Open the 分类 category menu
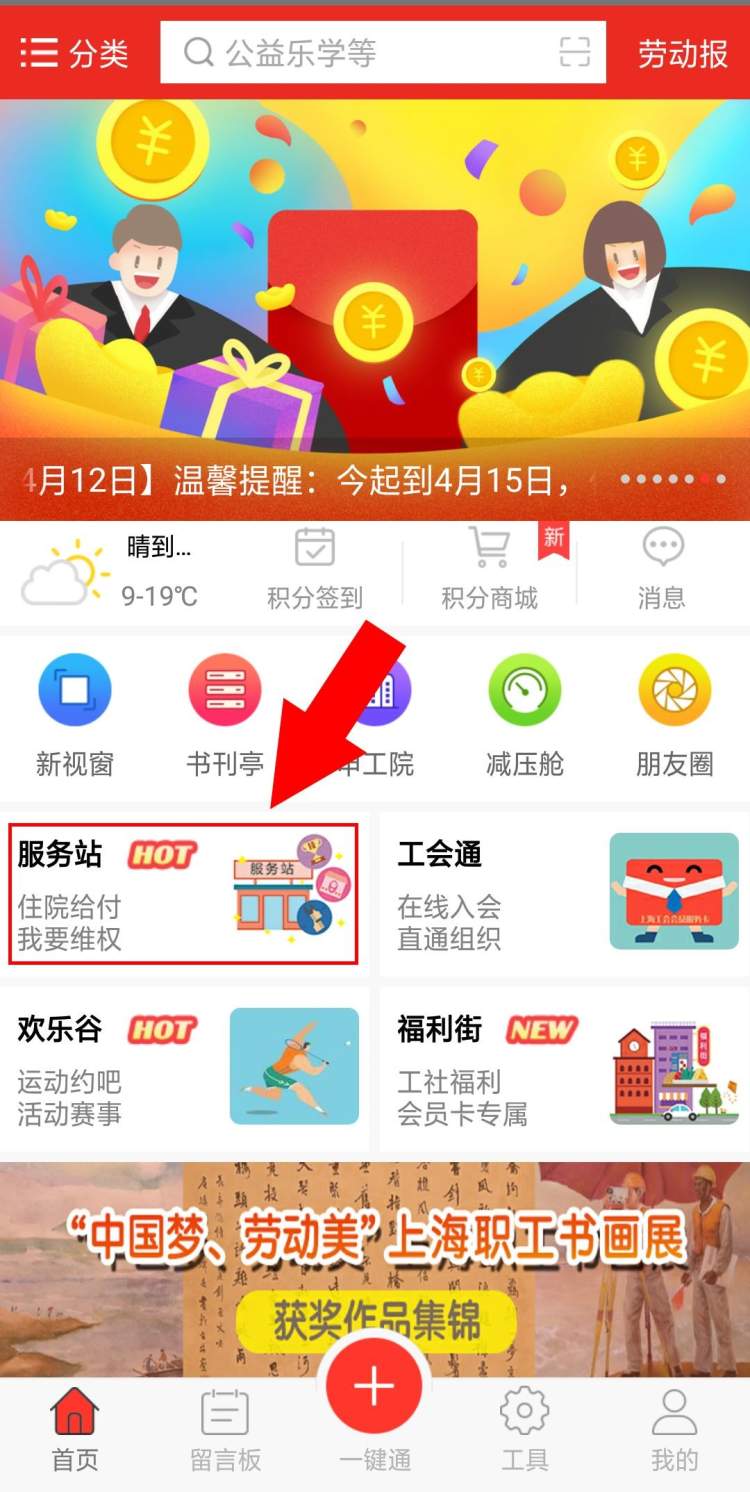 coord(75,53)
